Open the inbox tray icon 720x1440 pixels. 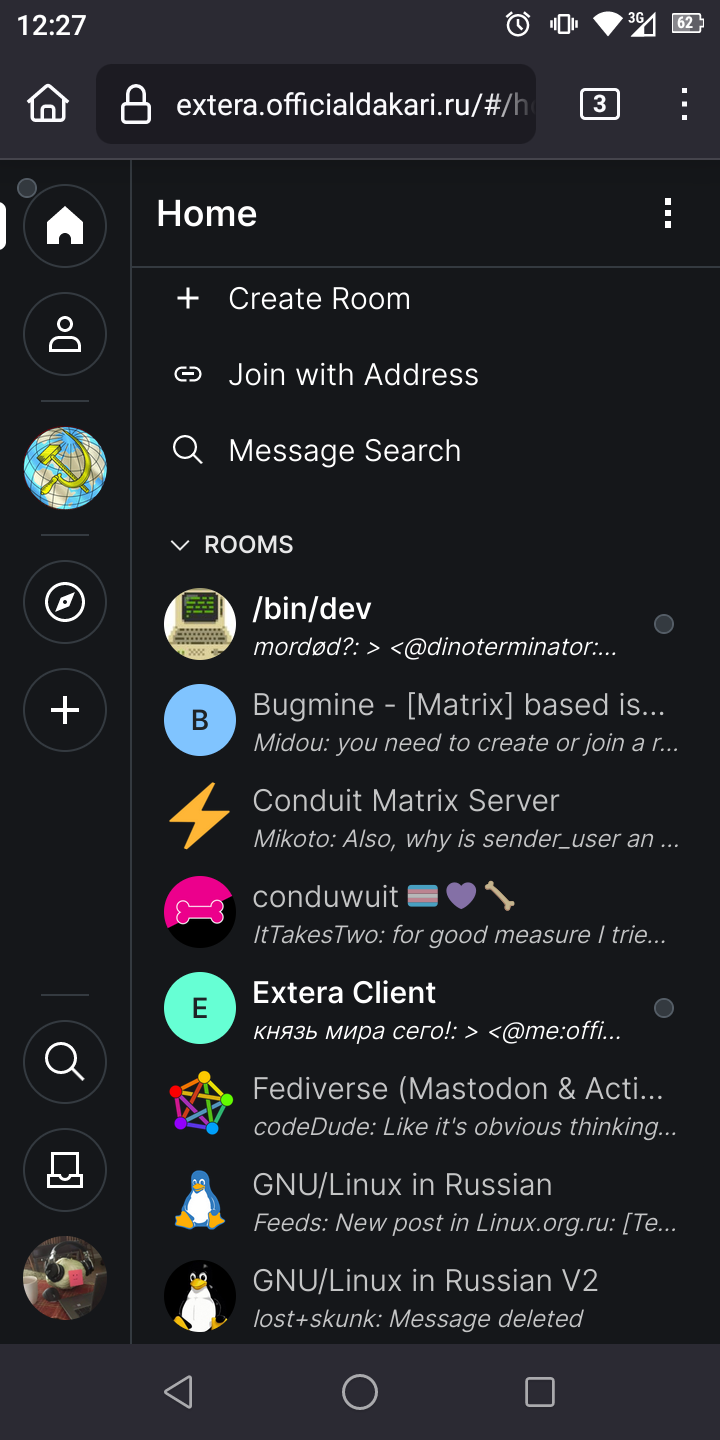click(x=65, y=1170)
